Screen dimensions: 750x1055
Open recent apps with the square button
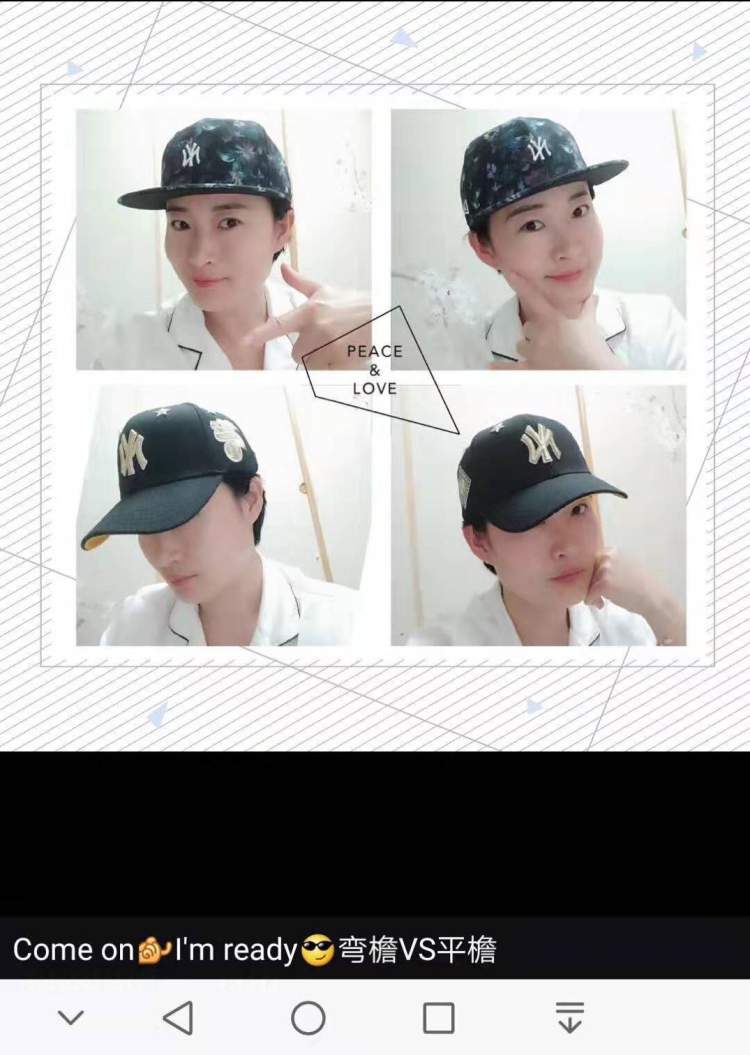pos(439,1018)
